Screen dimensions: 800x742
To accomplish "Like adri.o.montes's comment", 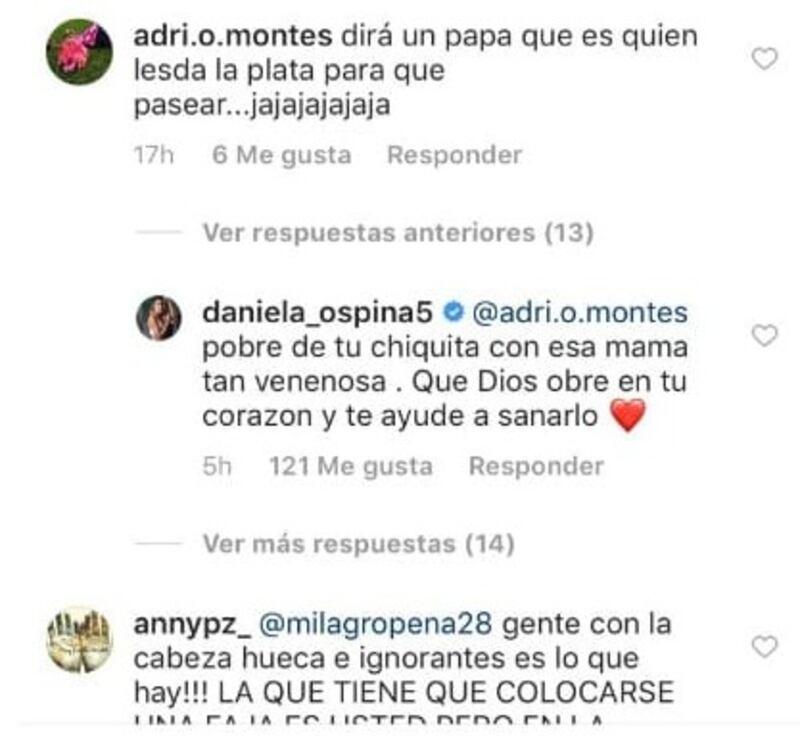I will tap(764, 59).
